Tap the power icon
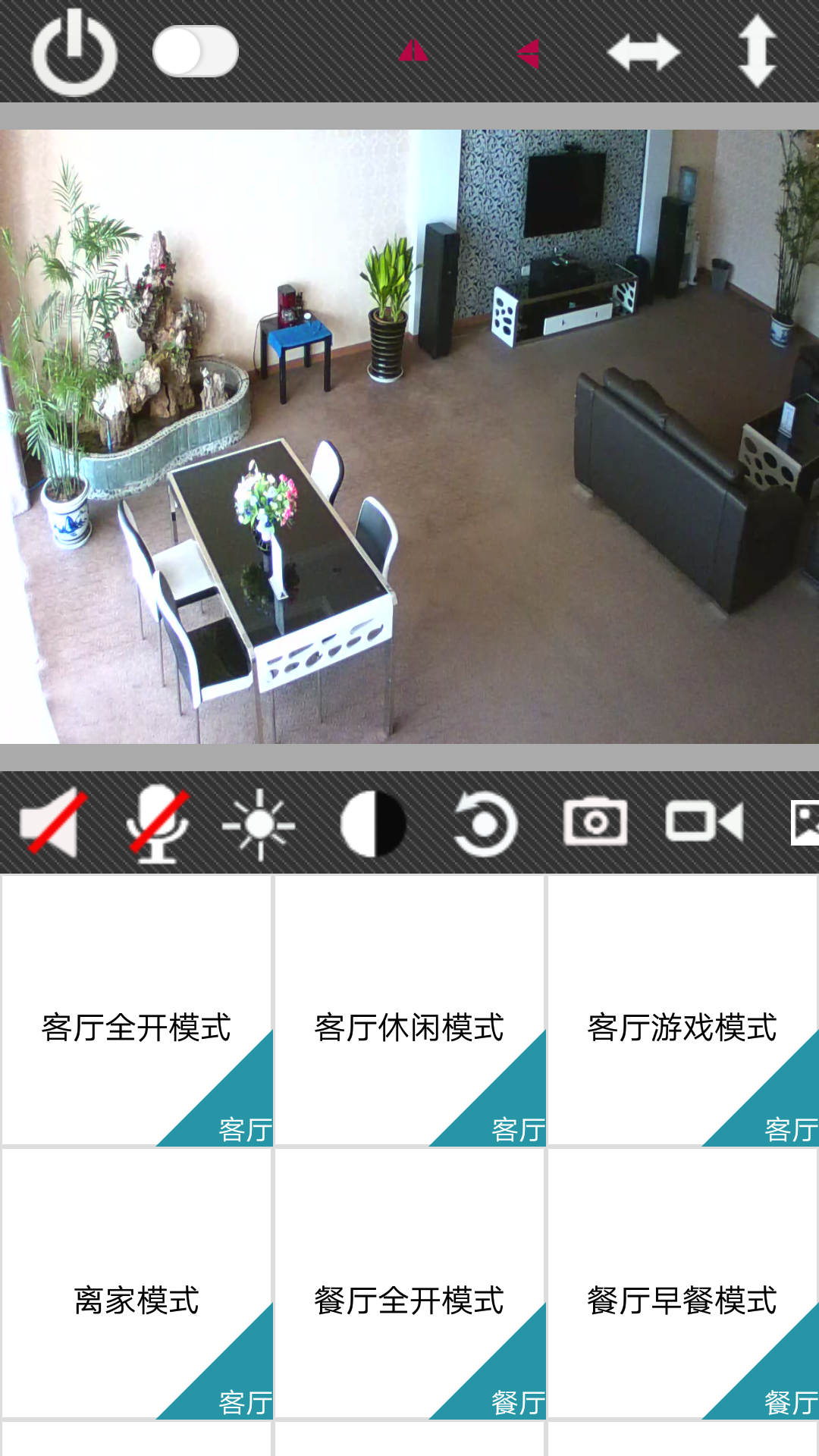The height and width of the screenshot is (1456, 819). coord(74,52)
